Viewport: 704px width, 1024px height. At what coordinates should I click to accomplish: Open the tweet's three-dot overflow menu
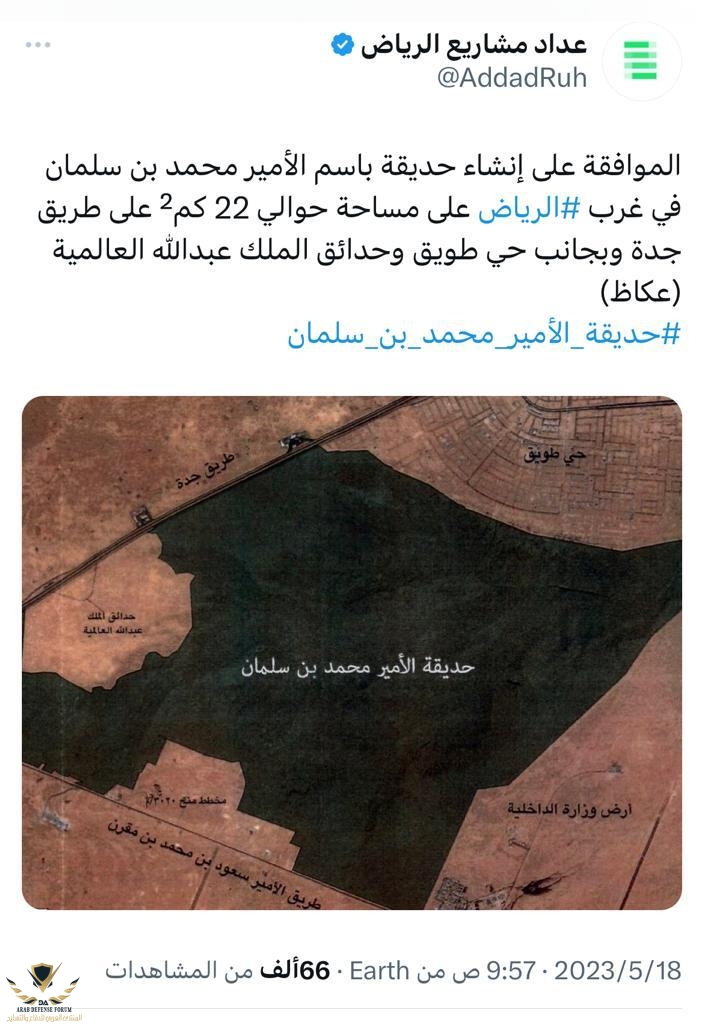click(x=38, y=45)
